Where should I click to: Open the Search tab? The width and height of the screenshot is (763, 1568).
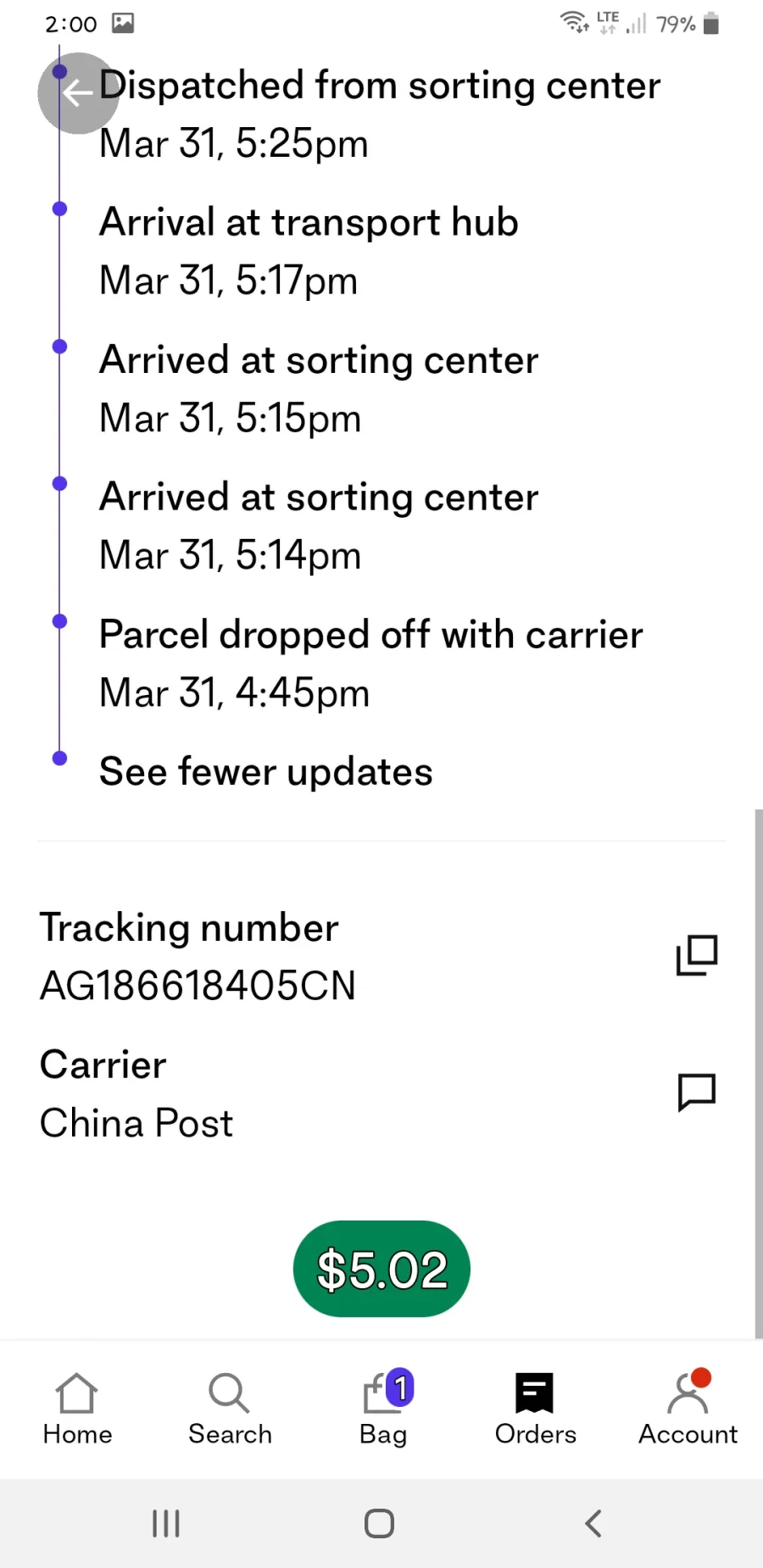click(230, 1410)
